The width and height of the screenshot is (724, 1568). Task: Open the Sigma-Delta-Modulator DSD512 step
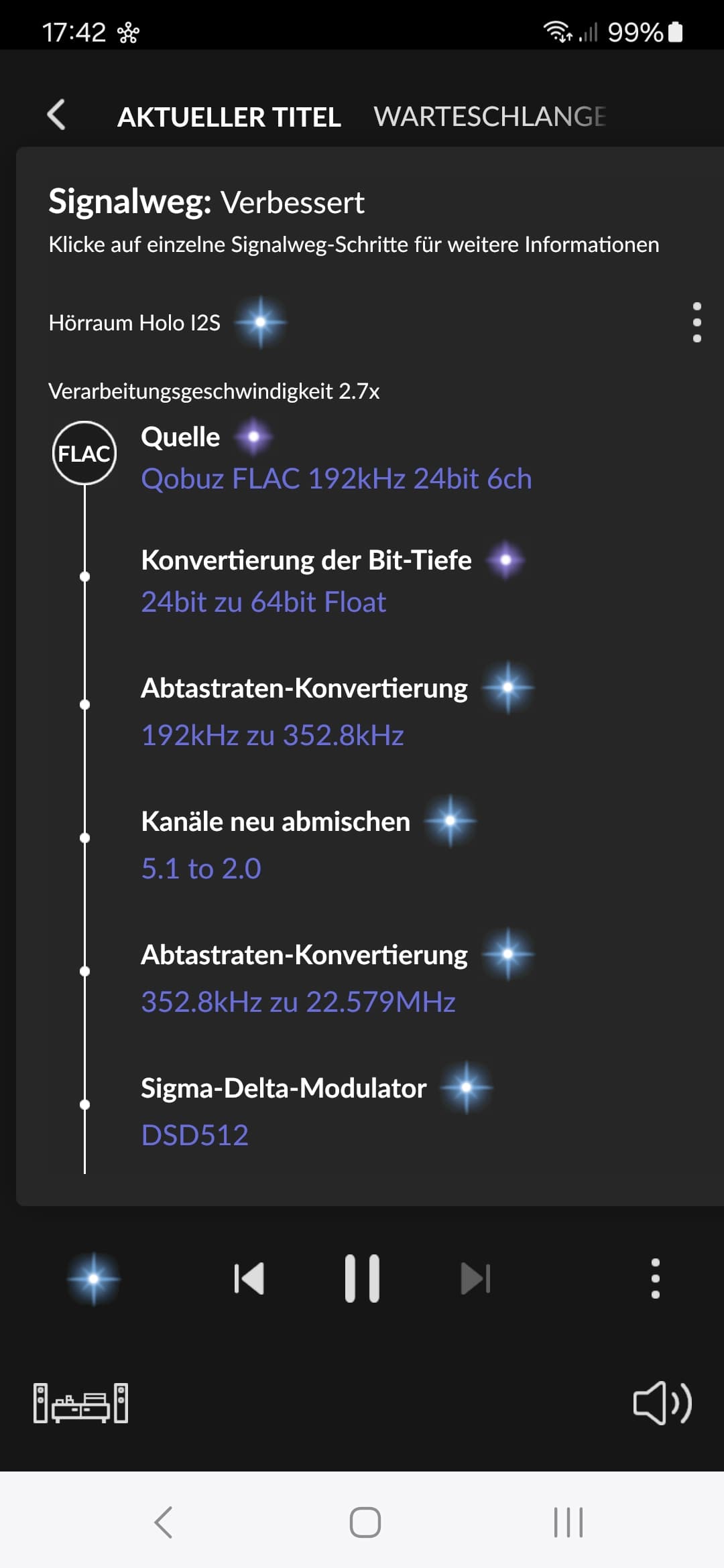(316, 1110)
